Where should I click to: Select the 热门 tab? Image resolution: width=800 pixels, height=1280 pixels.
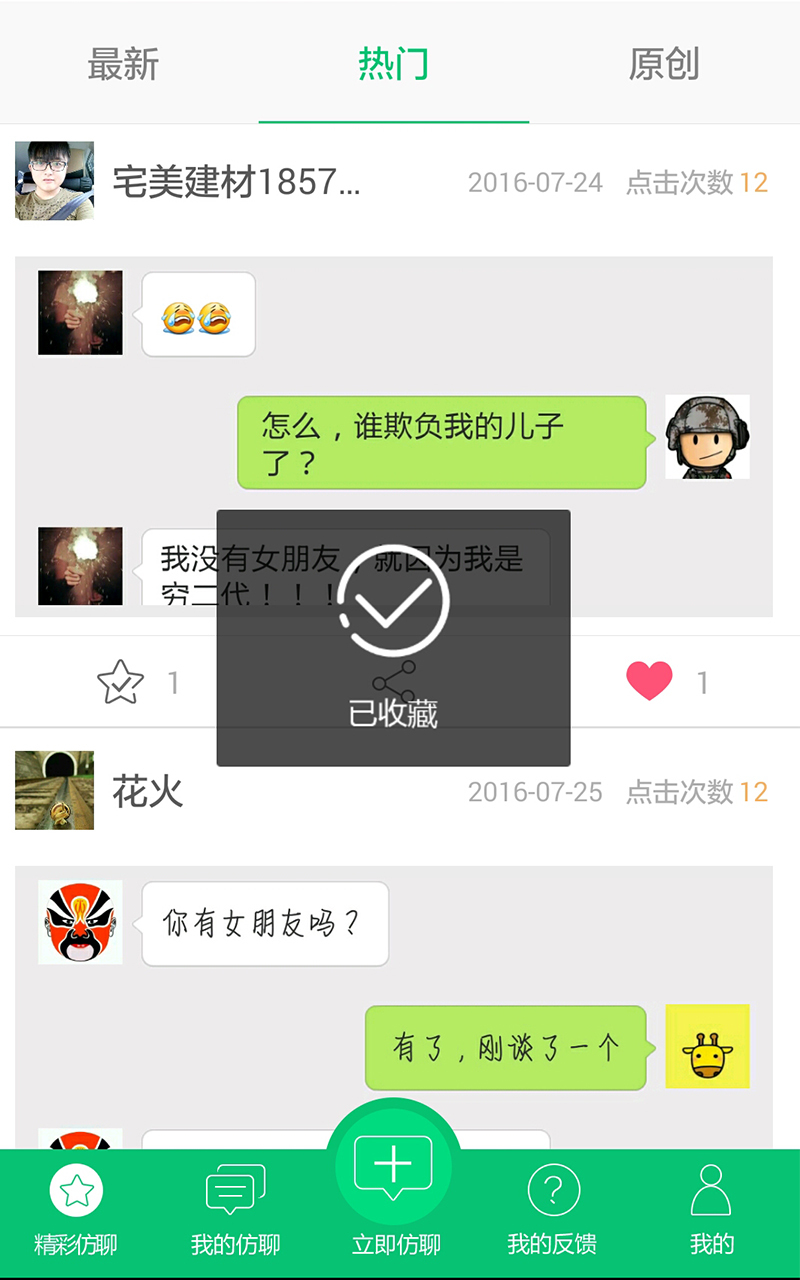pyautogui.click(x=393, y=64)
